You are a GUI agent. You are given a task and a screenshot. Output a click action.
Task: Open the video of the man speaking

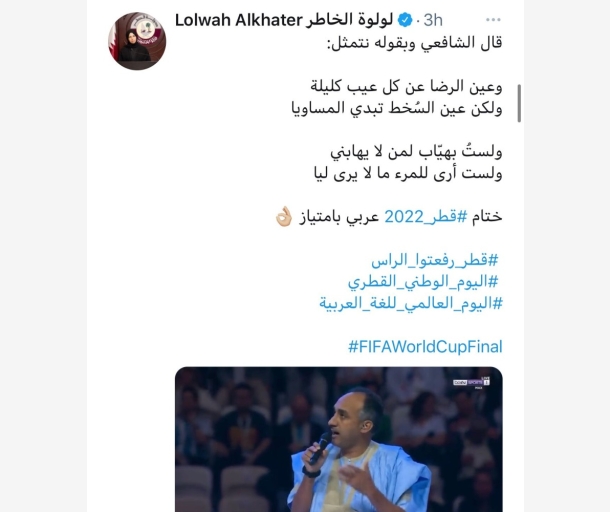tap(338, 438)
